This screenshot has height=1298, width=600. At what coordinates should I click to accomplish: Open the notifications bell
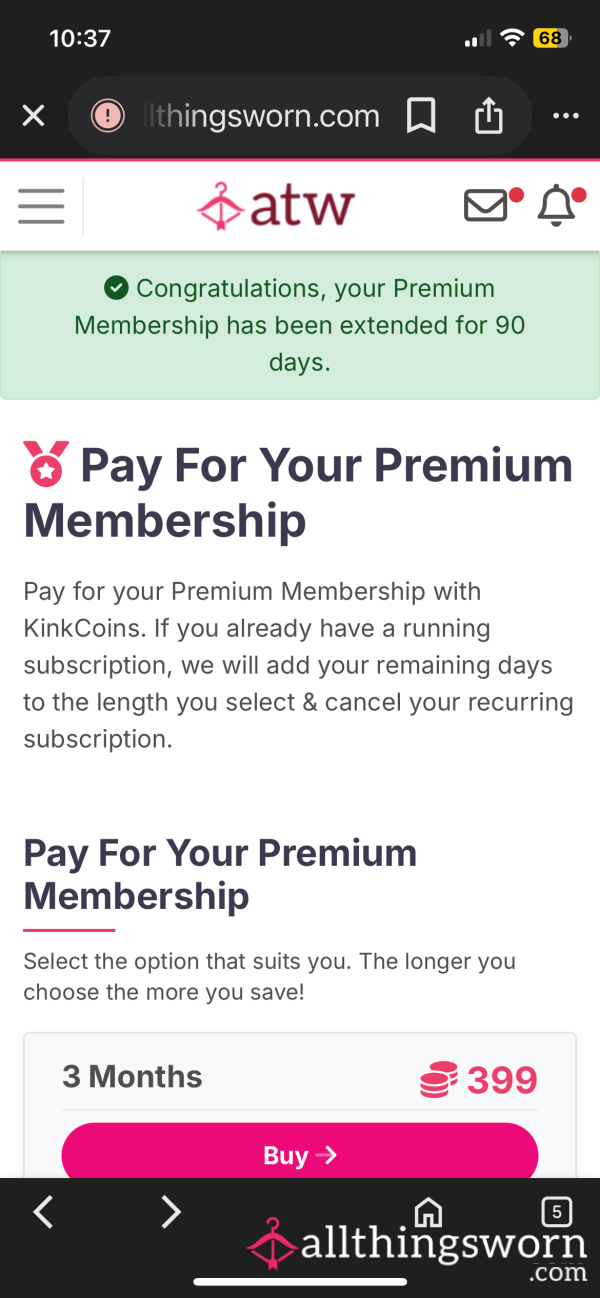(558, 206)
